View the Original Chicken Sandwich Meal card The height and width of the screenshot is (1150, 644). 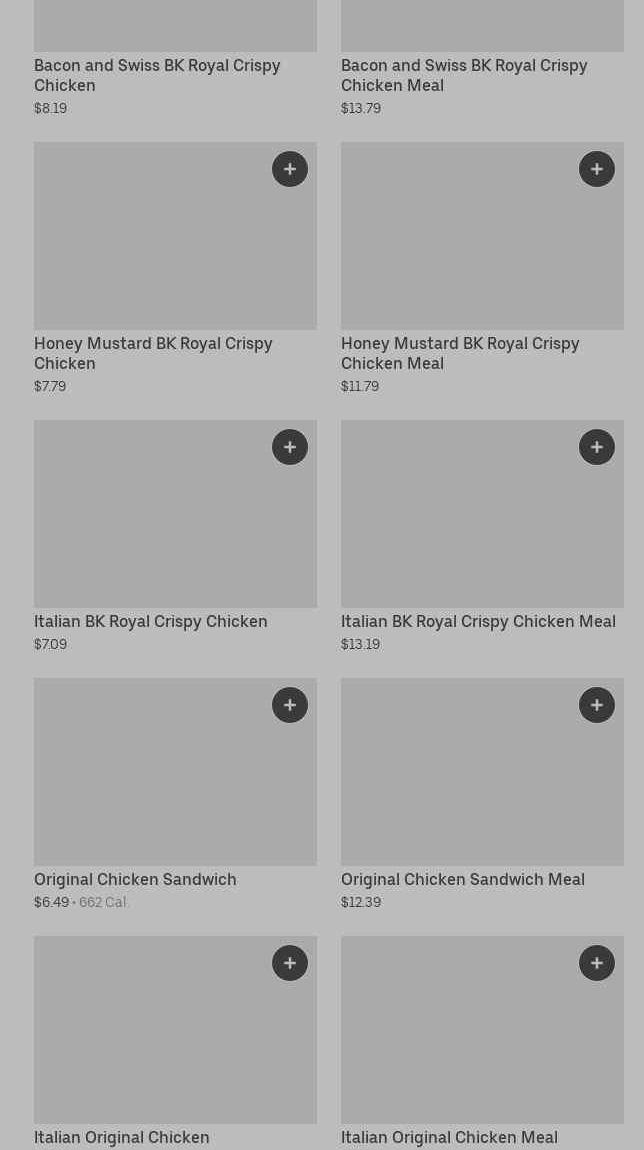coord(462,879)
